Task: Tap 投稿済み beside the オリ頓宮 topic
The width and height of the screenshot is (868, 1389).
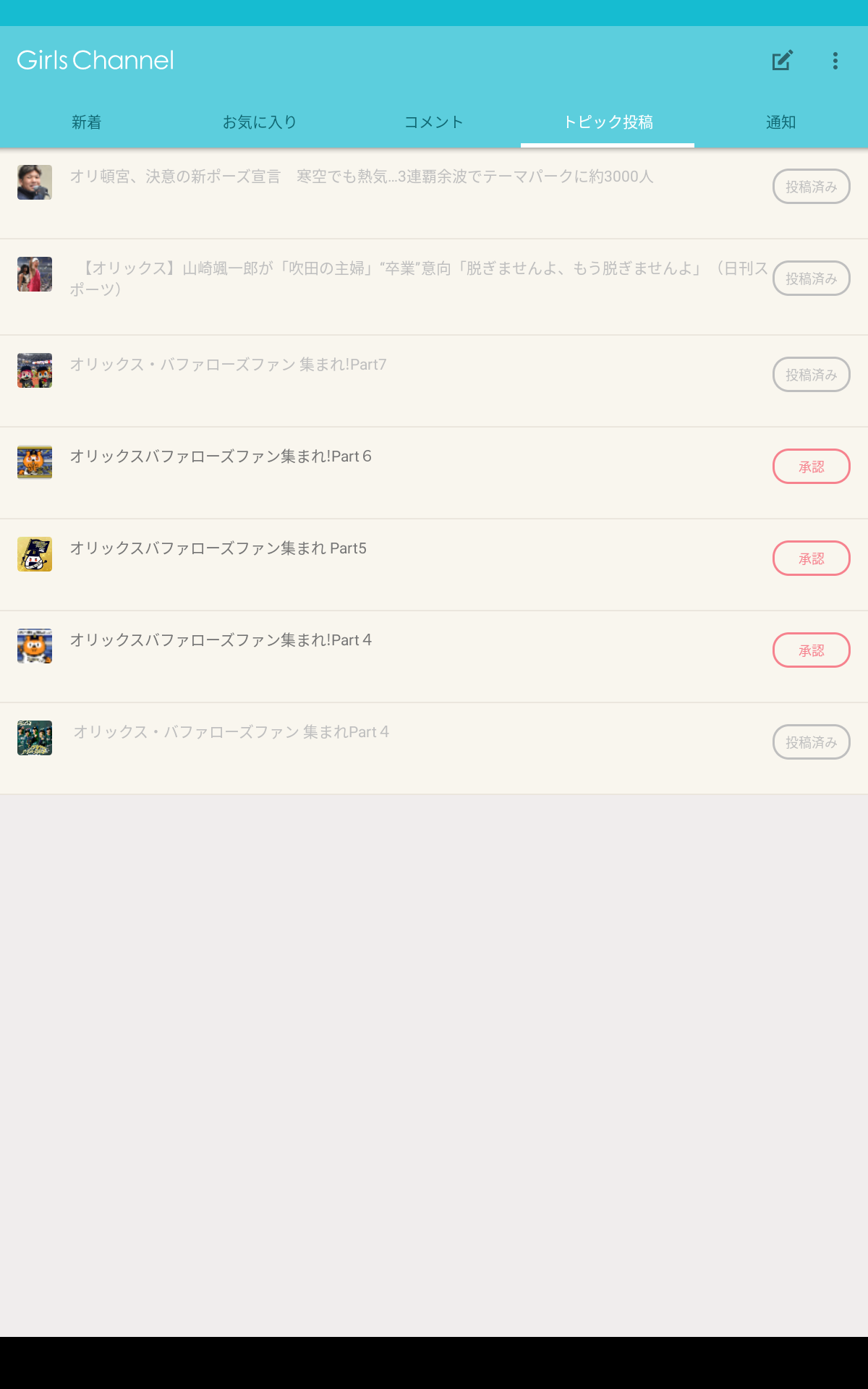Action: point(812,187)
